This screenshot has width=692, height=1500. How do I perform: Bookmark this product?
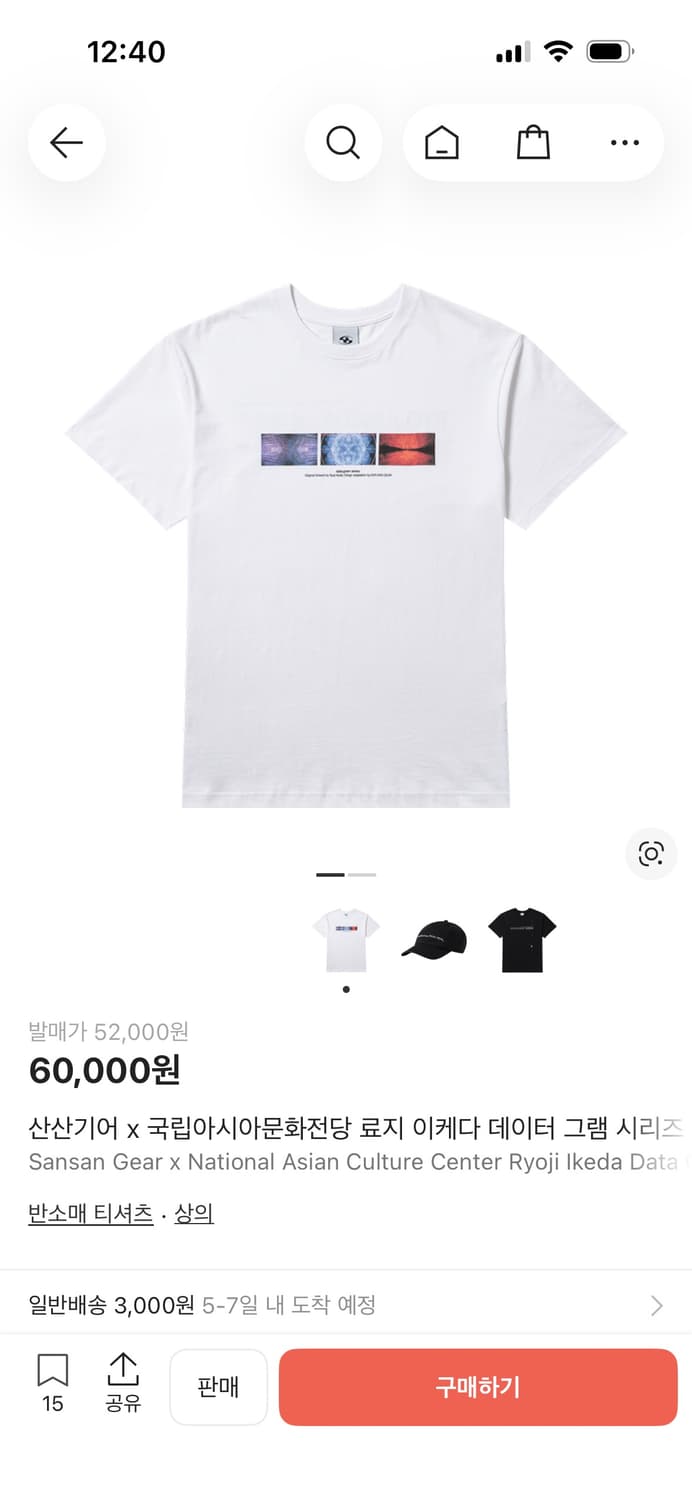(x=53, y=1384)
